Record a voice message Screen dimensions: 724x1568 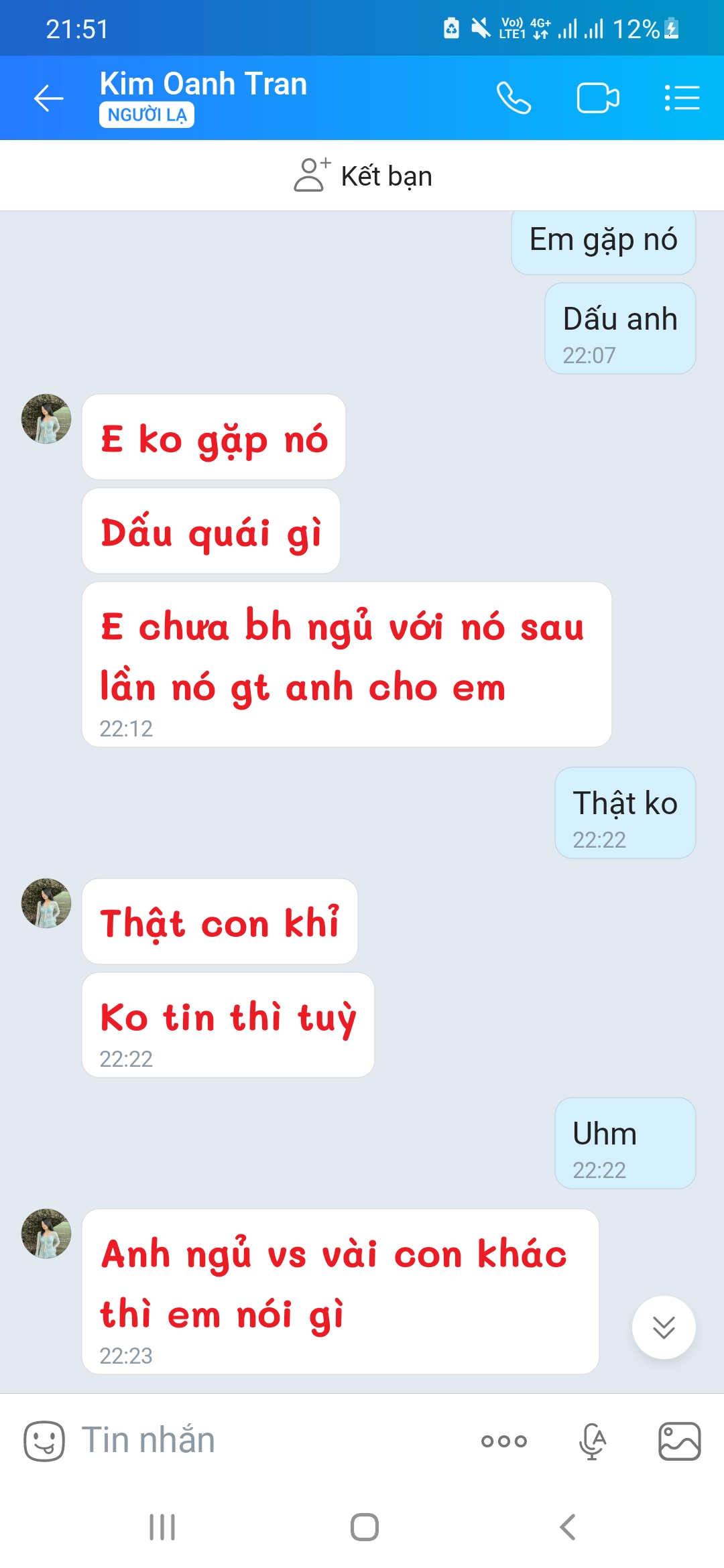(x=593, y=1441)
